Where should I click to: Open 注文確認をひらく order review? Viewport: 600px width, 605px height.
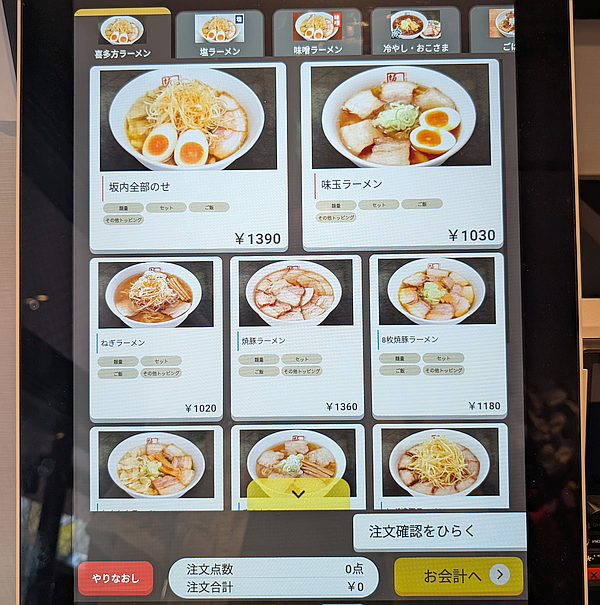point(438,531)
